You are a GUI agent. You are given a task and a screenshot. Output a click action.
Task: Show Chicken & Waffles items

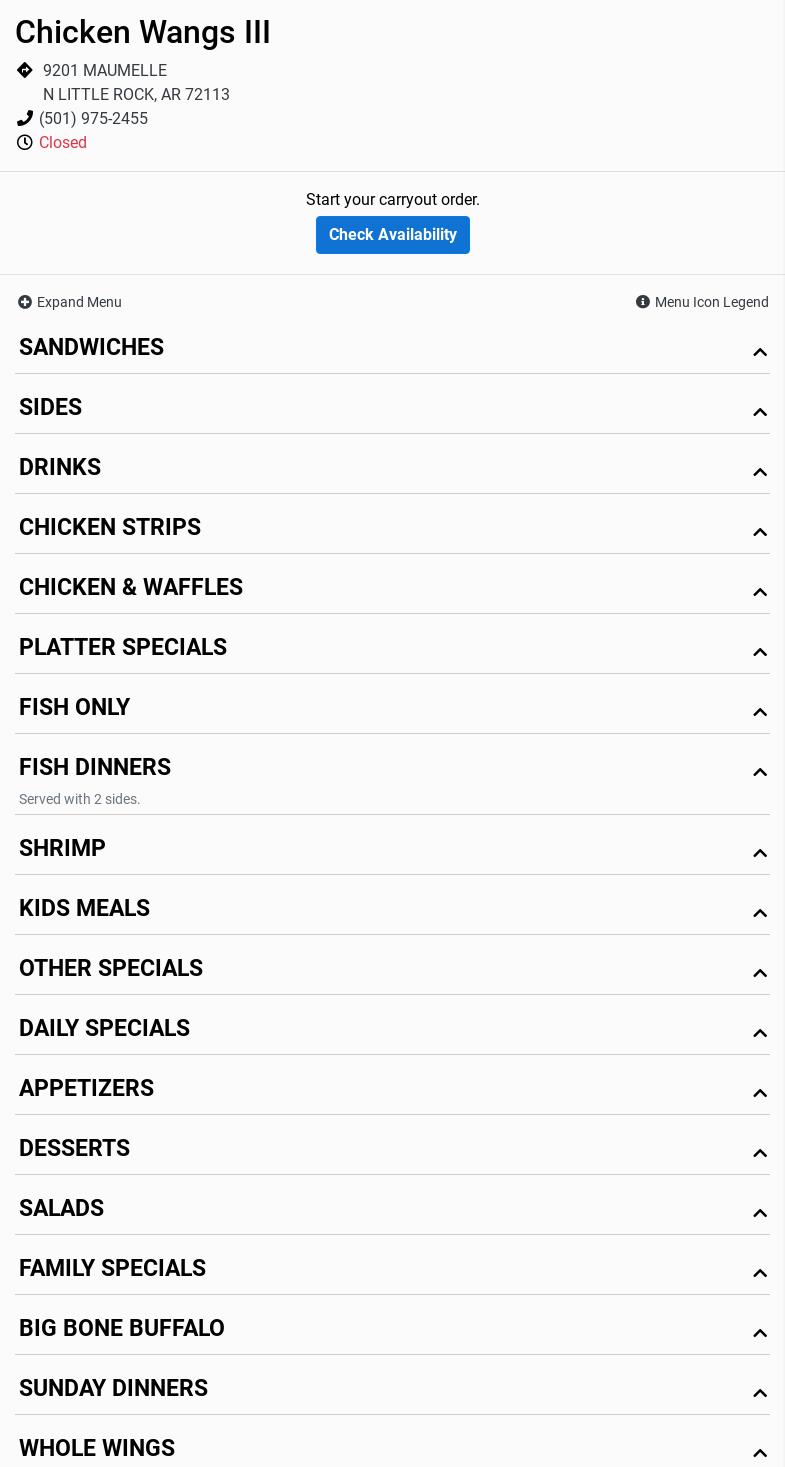click(392, 588)
